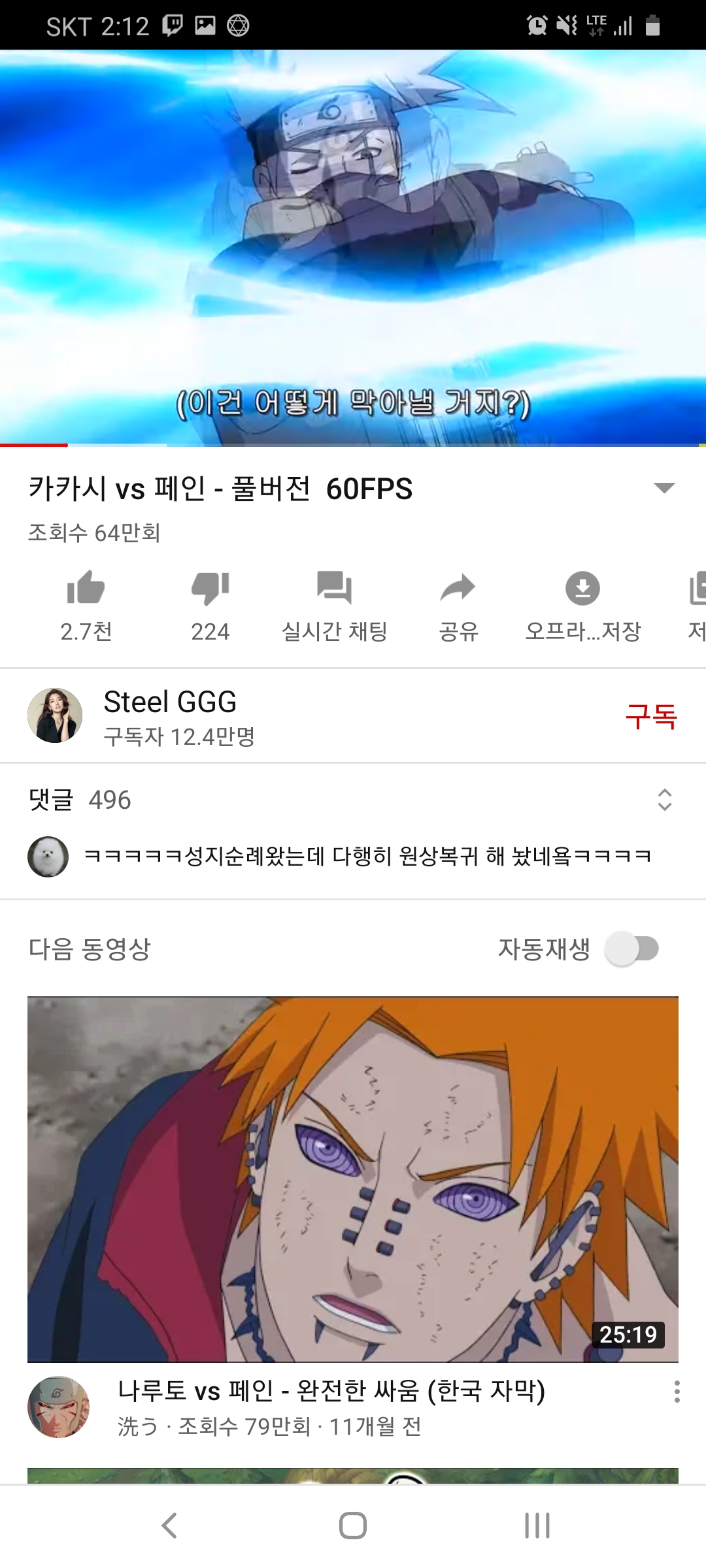Tap the video player to show controls
The image size is (706, 1568).
(353, 248)
